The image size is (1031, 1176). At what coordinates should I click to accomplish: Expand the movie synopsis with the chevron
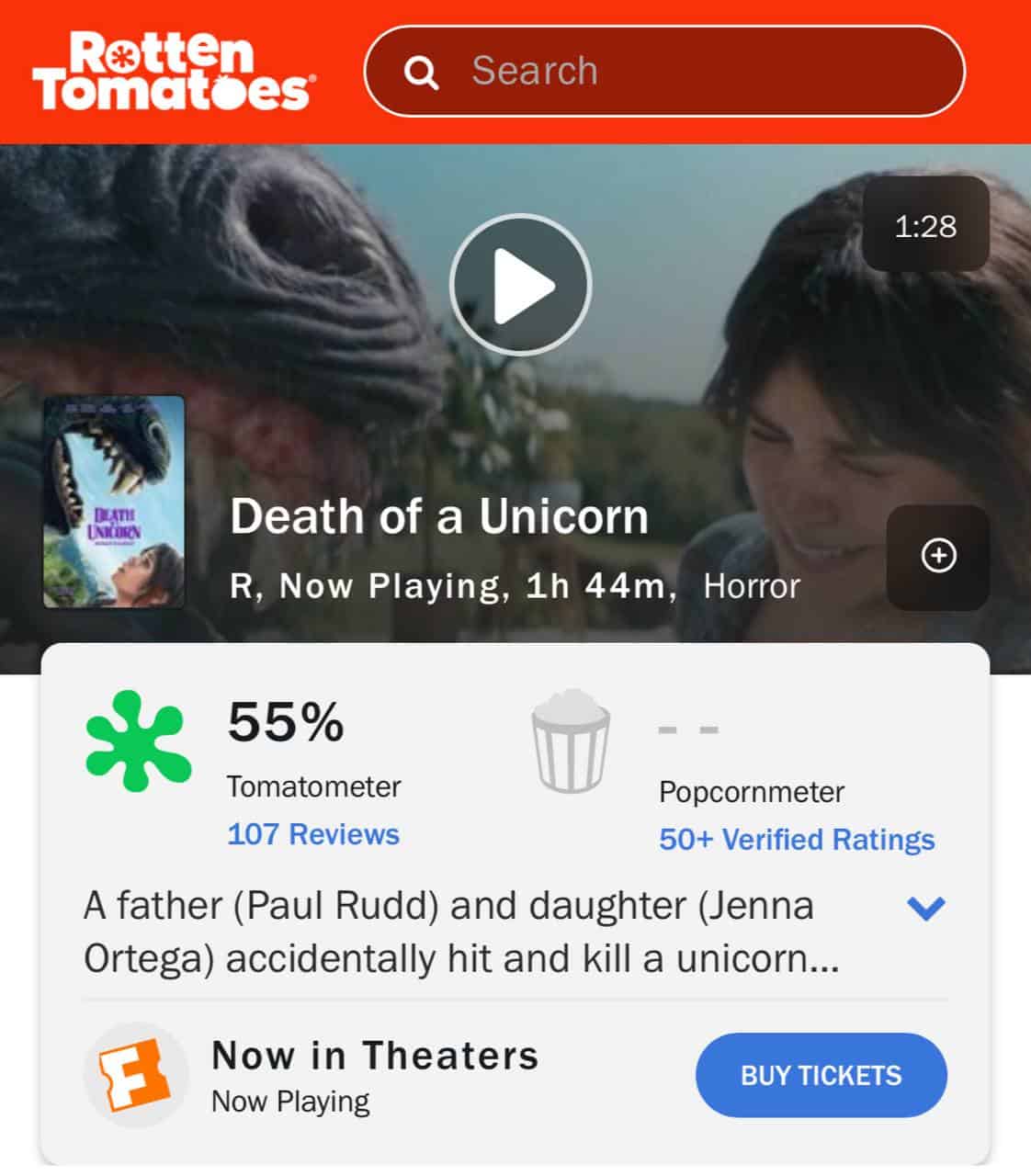pyautogui.click(x=925, y=908)
